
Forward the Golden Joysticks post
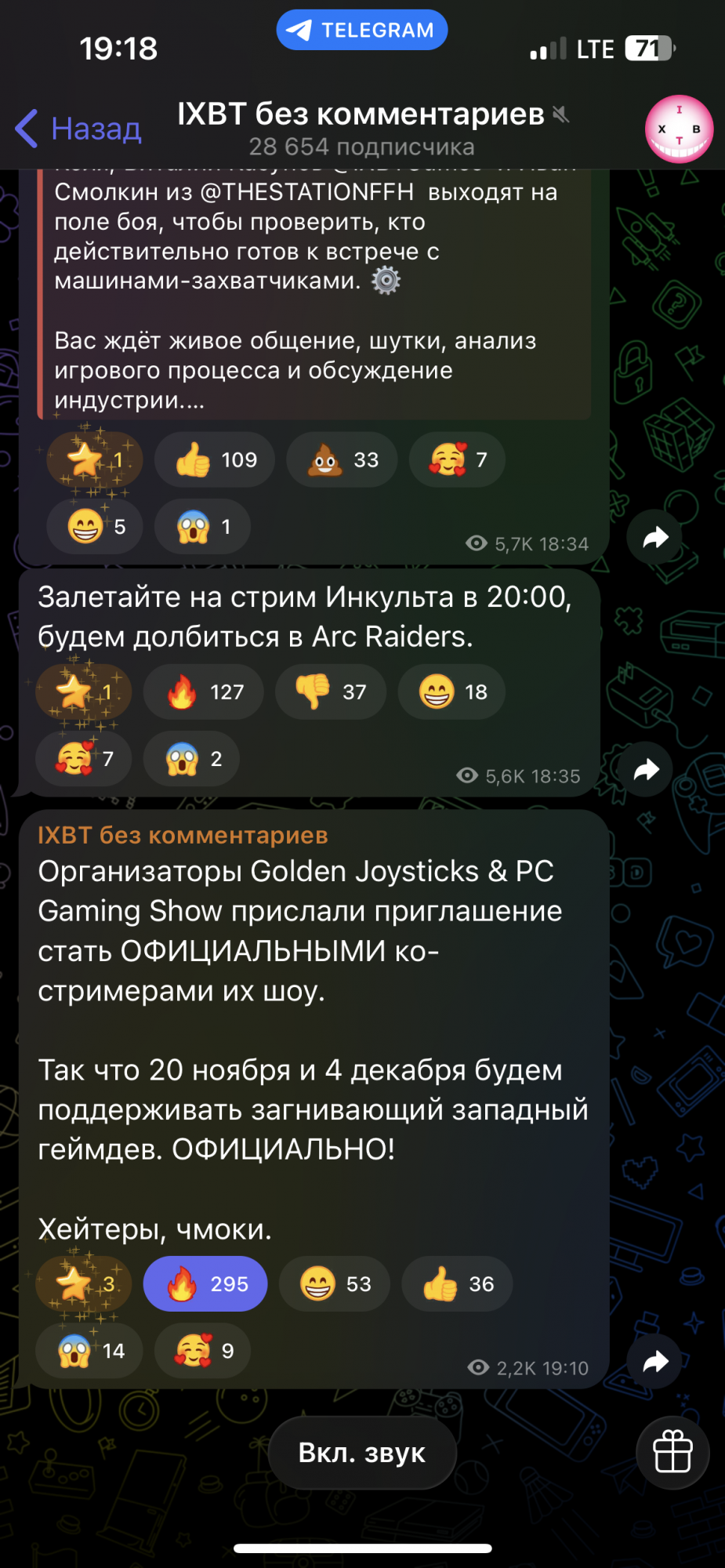click(x=655, y=1362)
